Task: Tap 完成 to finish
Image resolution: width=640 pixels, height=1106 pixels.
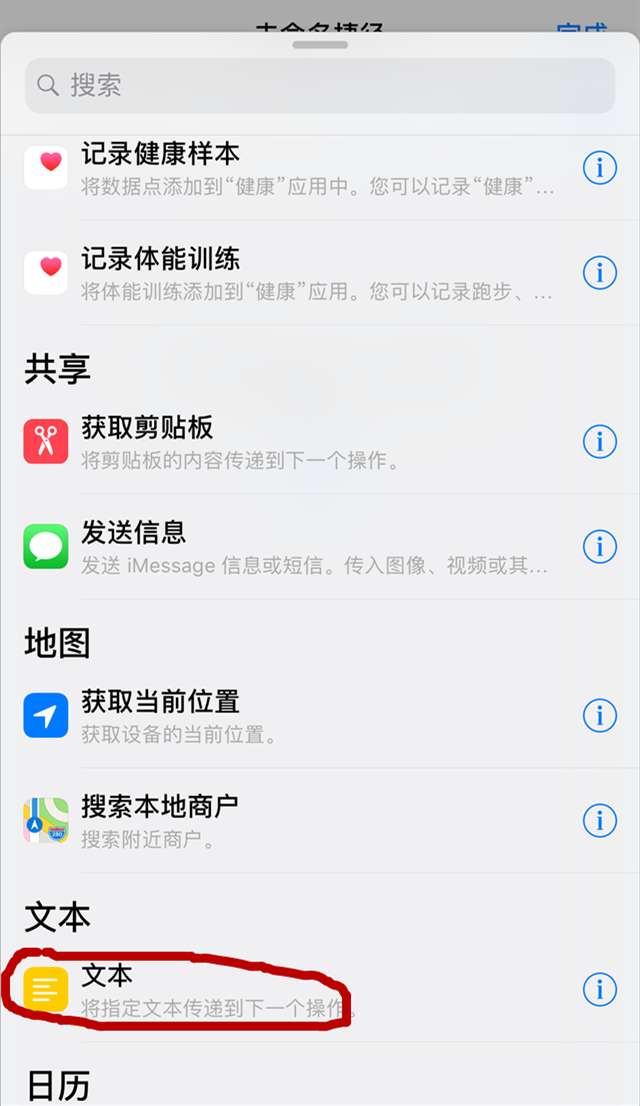Action: [582, 28]
